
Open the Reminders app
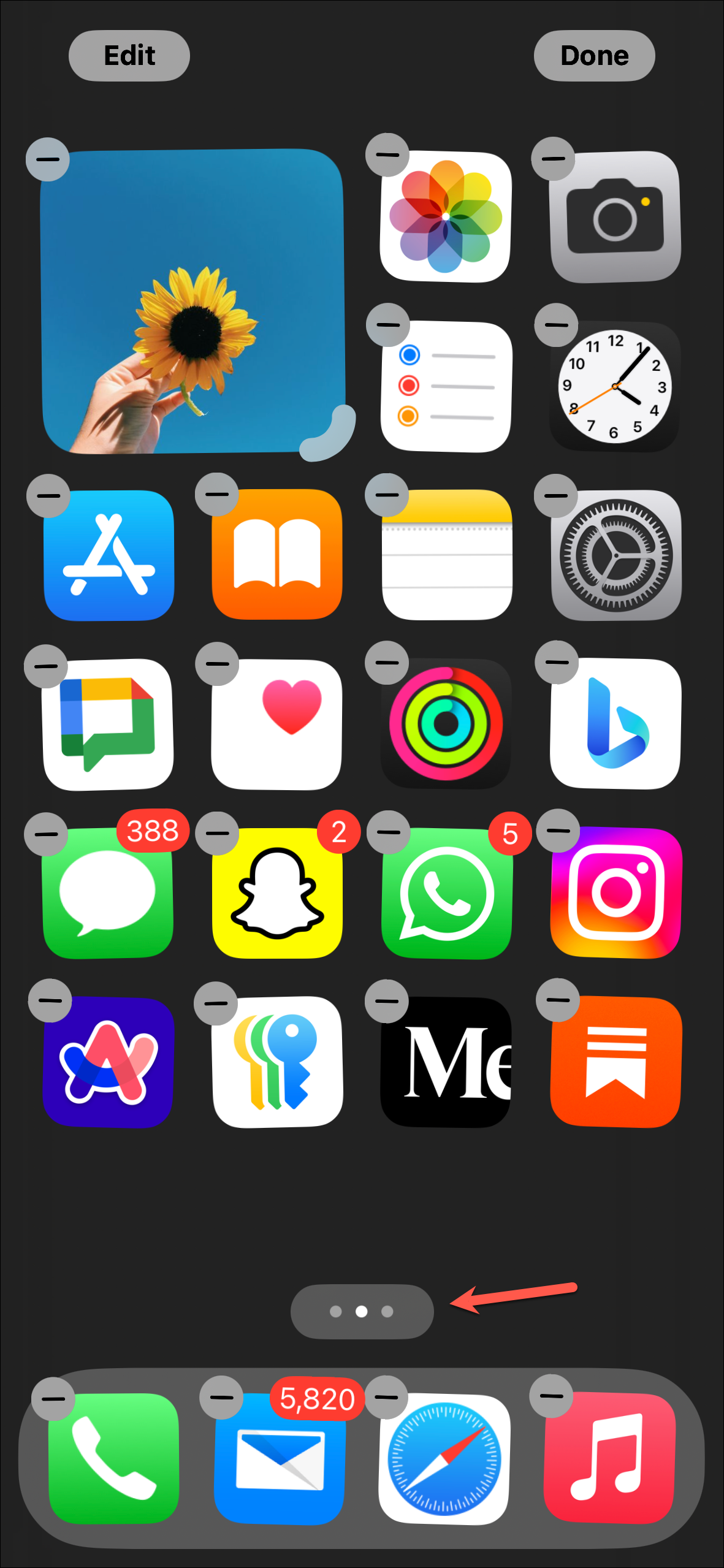pos(446,387)
